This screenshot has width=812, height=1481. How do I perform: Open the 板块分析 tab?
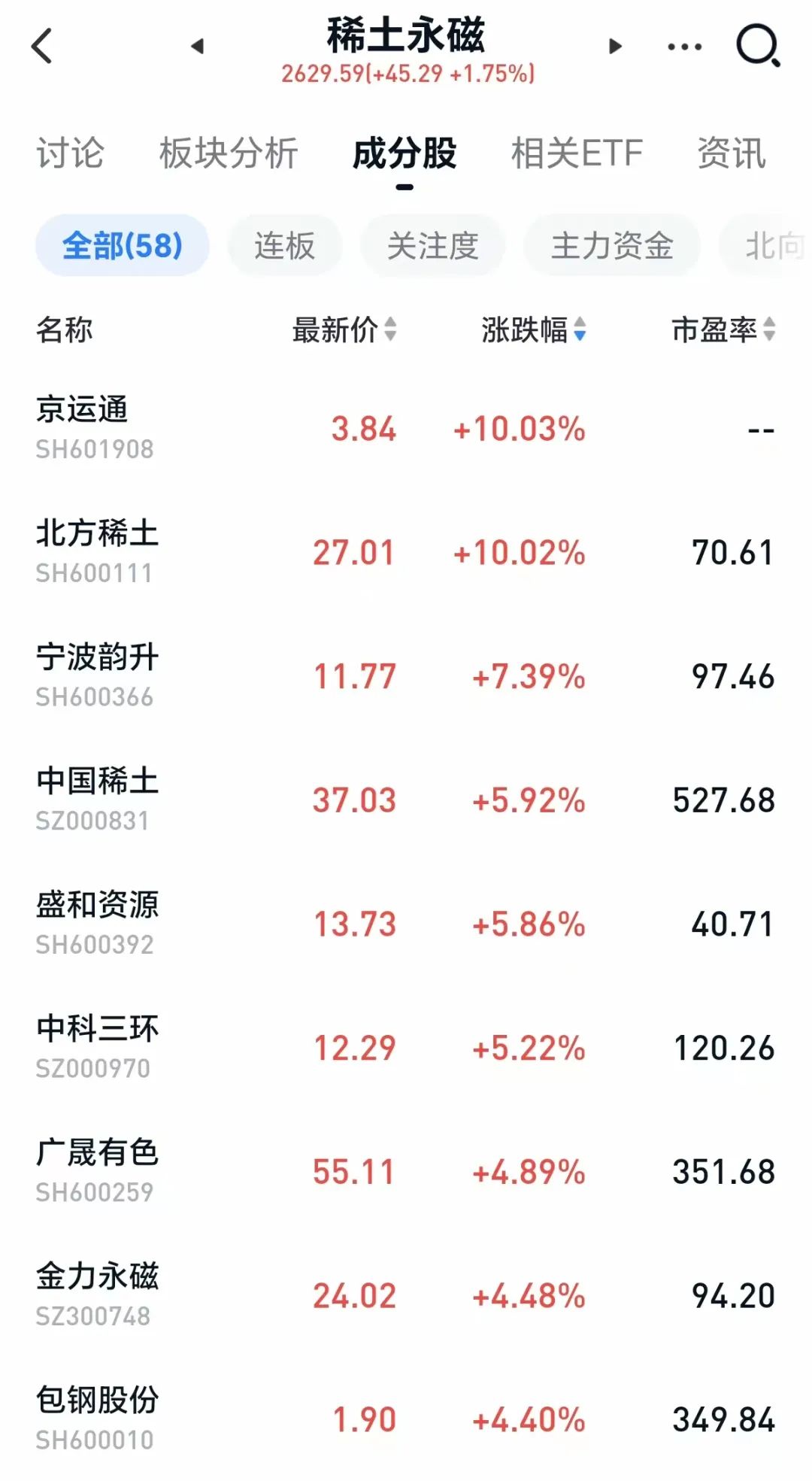tap(229, 153)
